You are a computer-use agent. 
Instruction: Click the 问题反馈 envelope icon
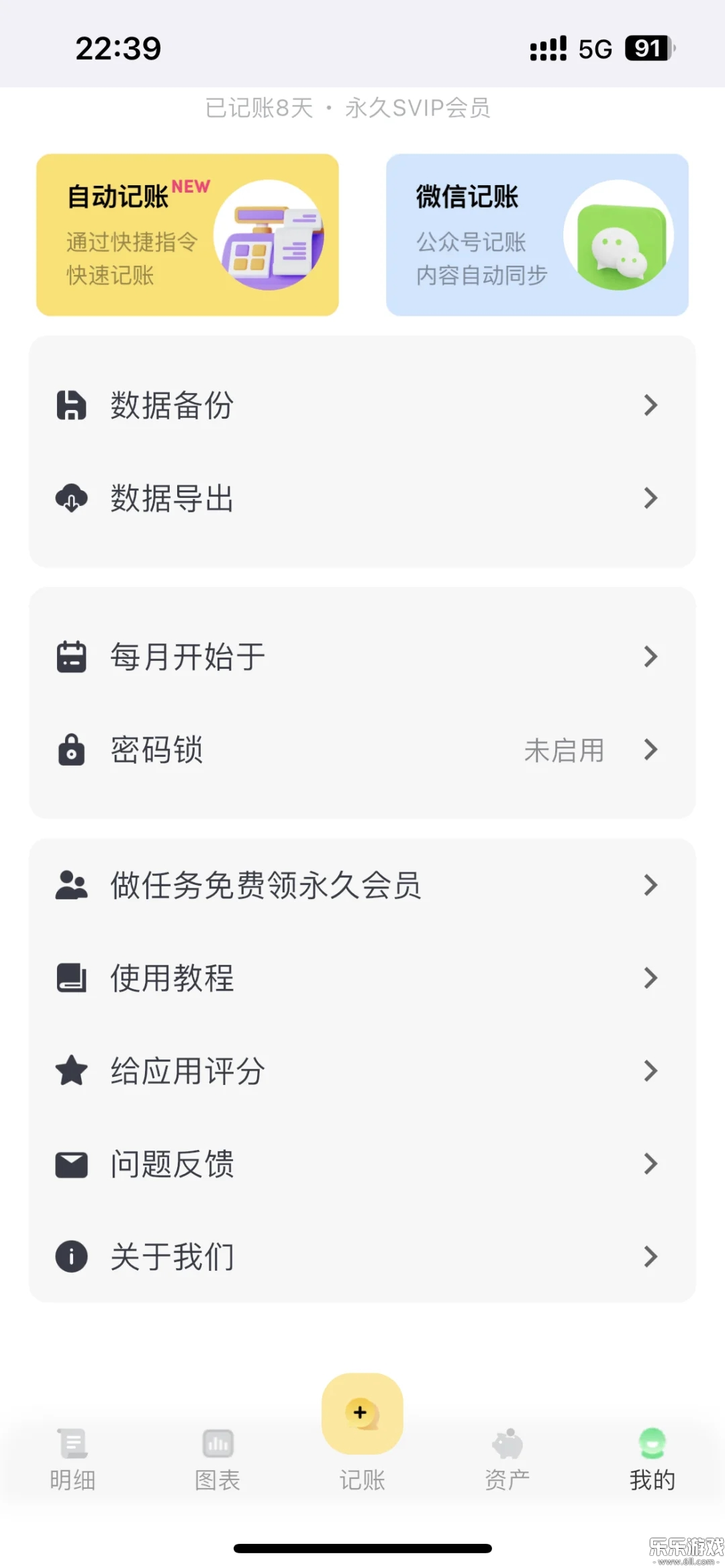[72, 1165]
